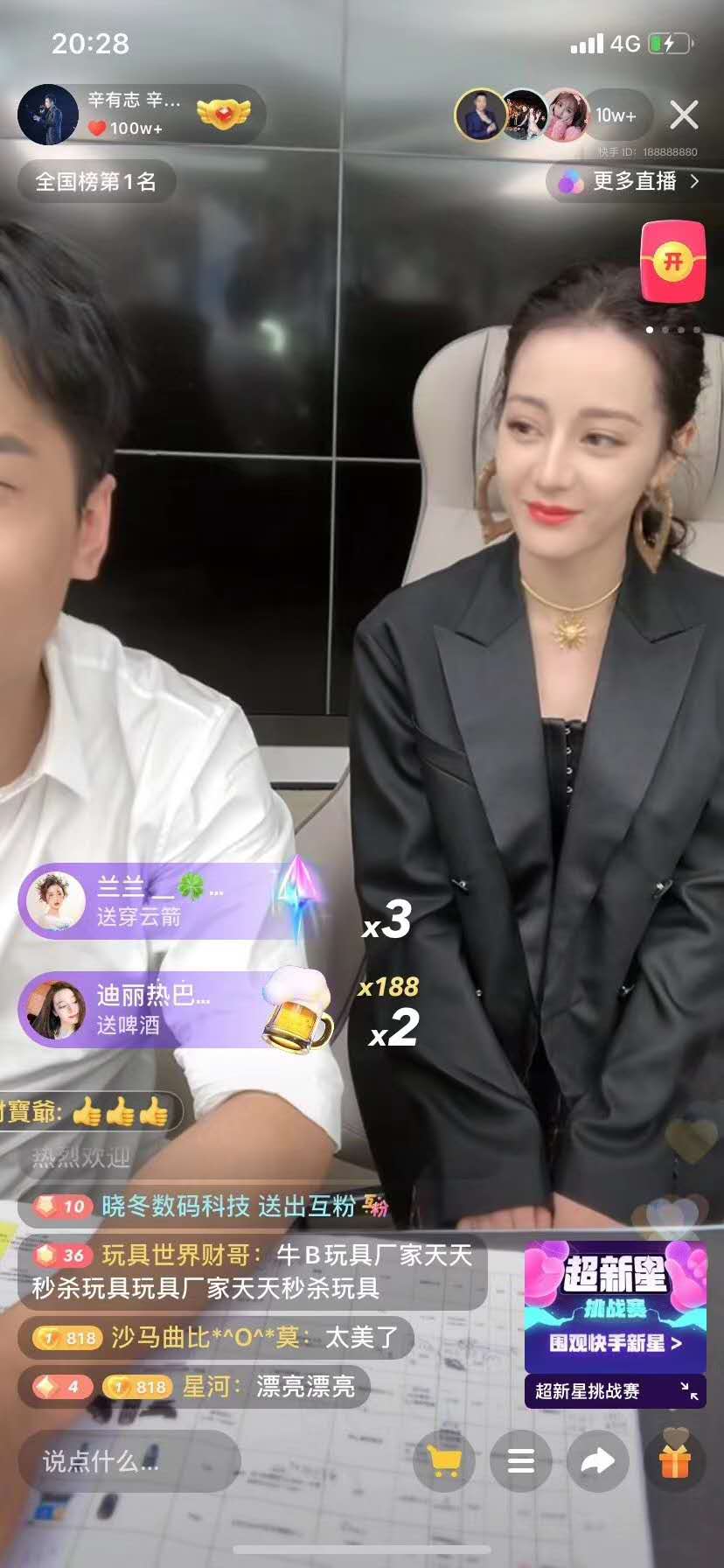This screenshot has width=724, height=1568.
Task: Open comment by 星河
Action: (194, 1386)
